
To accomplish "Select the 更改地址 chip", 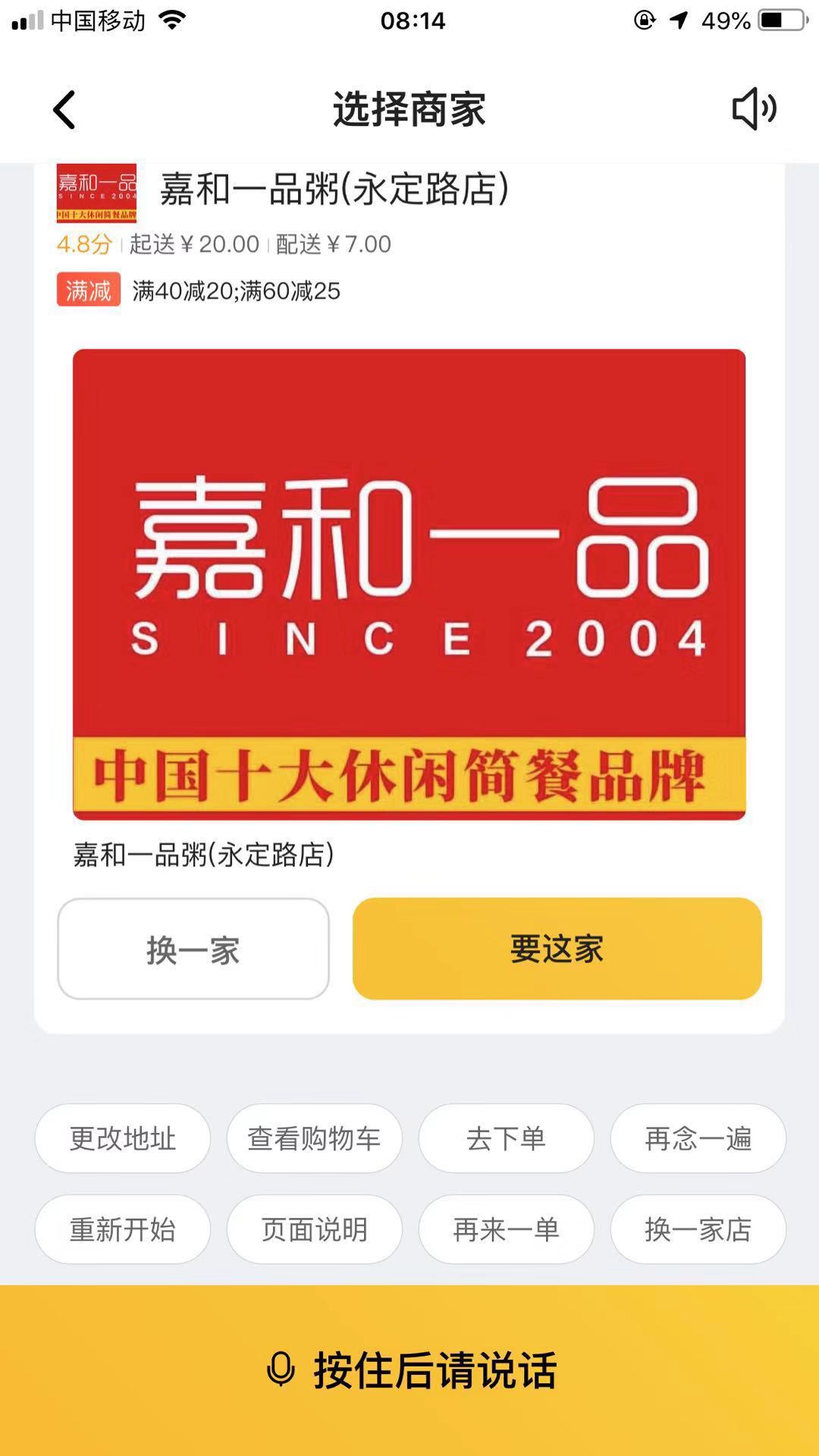I will point(122,1138).
